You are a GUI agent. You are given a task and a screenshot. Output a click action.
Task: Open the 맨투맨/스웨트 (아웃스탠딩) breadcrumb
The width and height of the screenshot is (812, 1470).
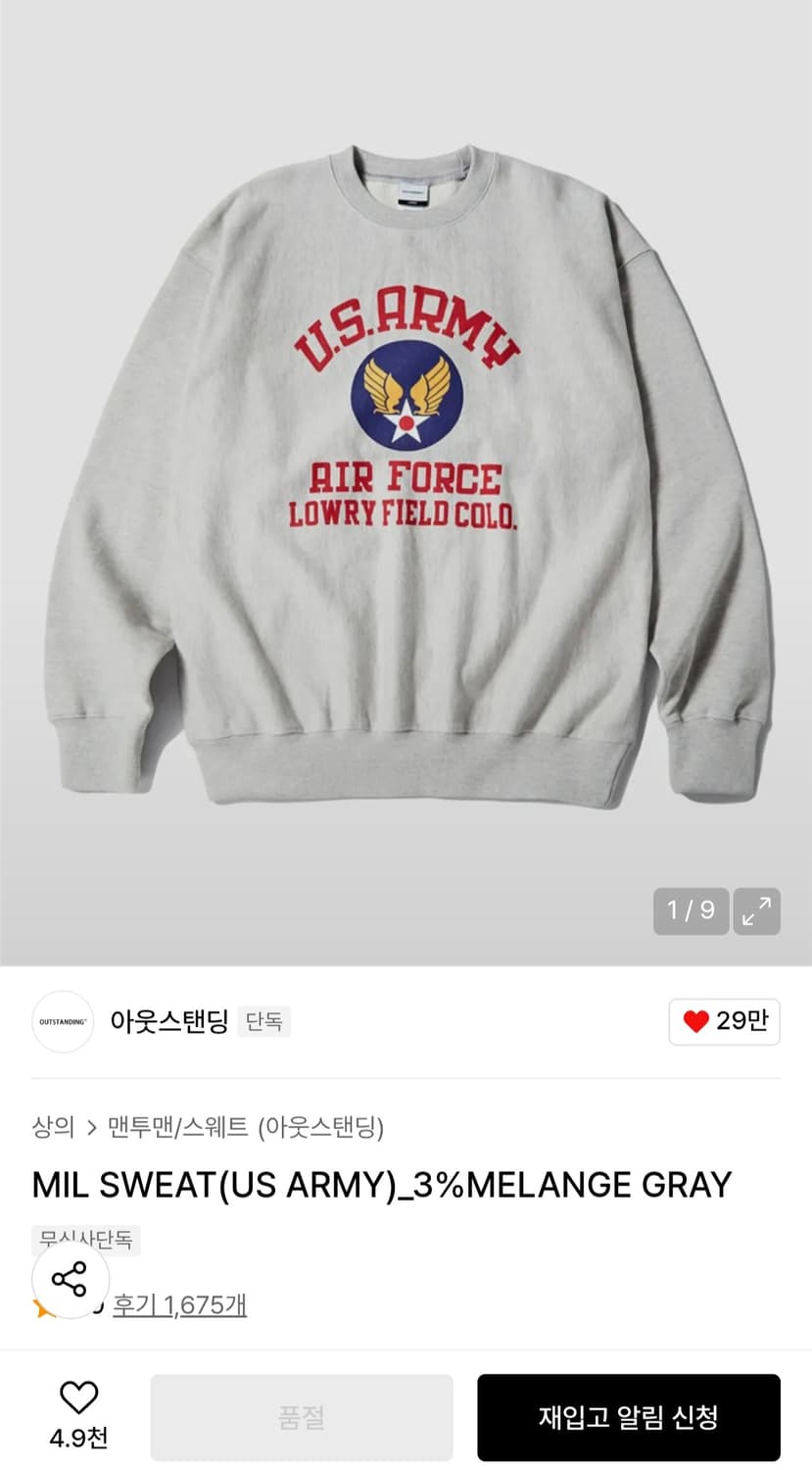246,1127
